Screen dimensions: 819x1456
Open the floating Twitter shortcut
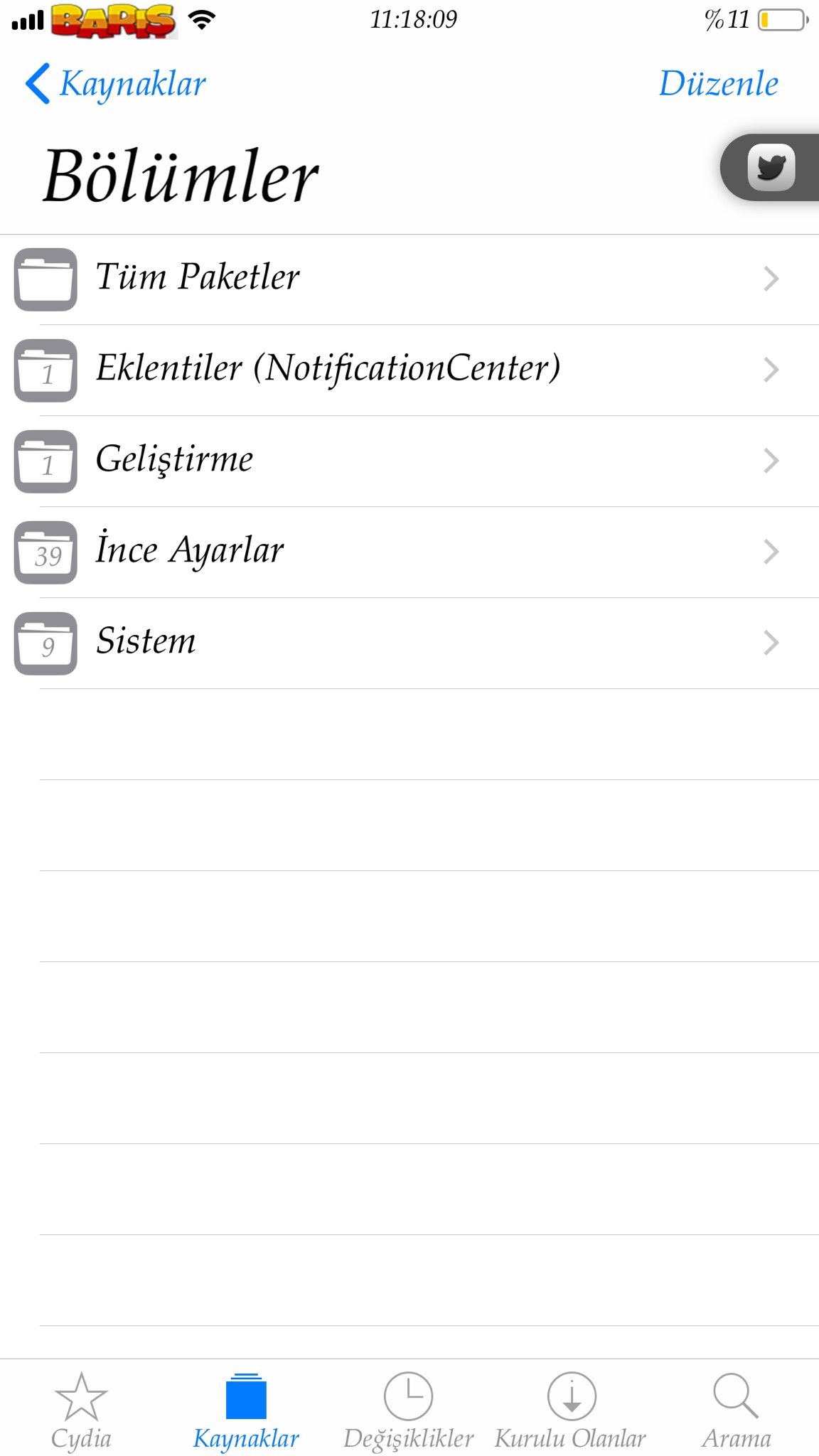coord(771,168)
